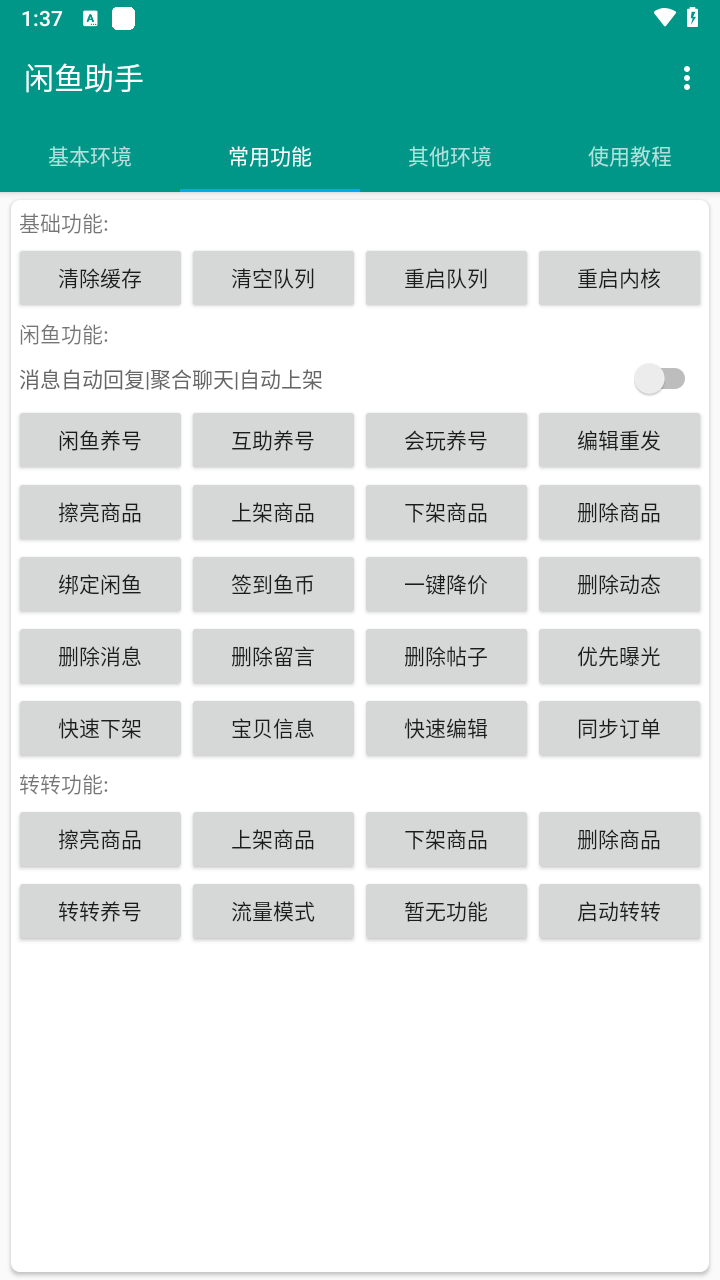Open the overflow menu
The image size is (720, 1280).
point(686,78)
